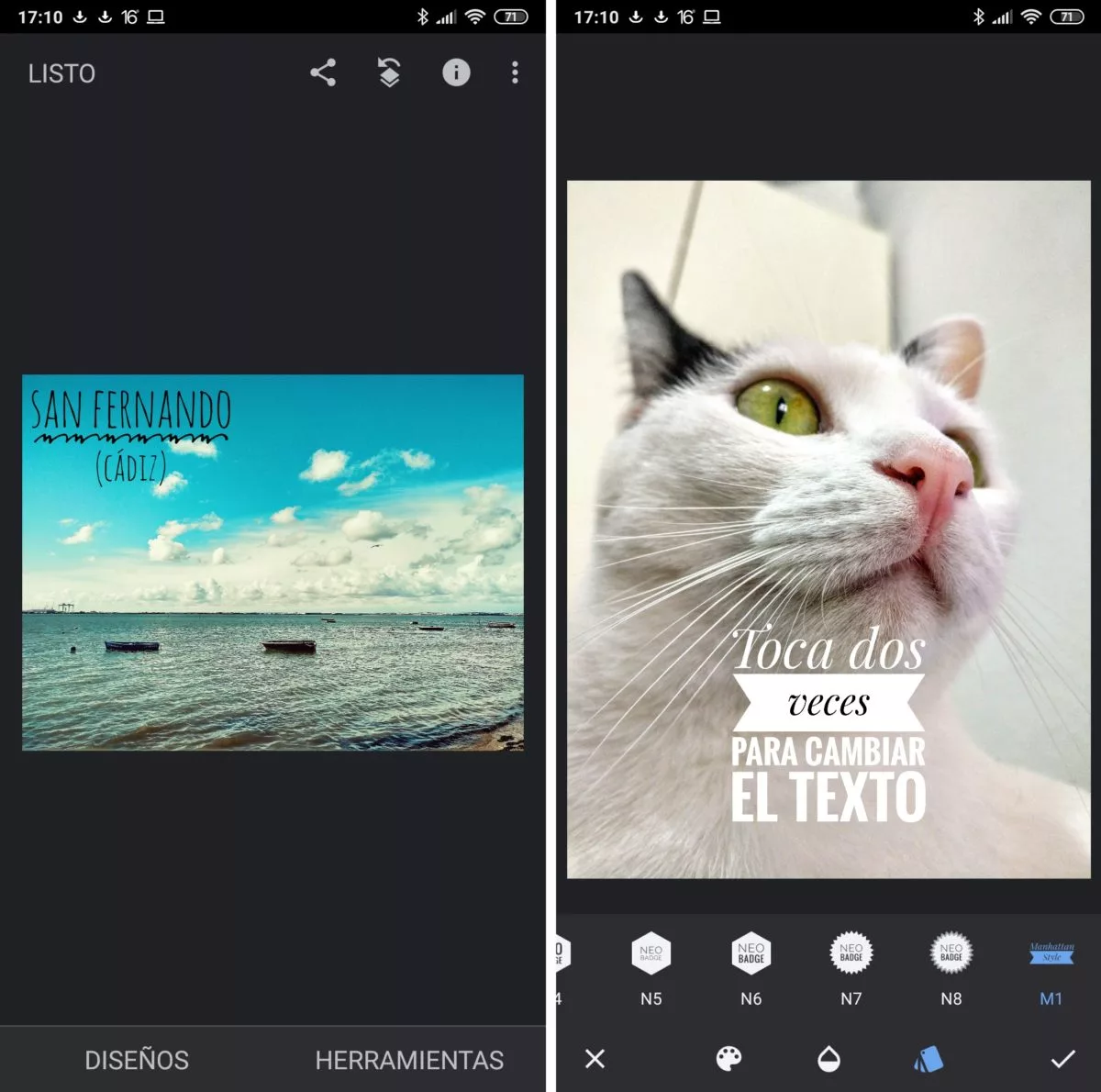View image info details

456,72
